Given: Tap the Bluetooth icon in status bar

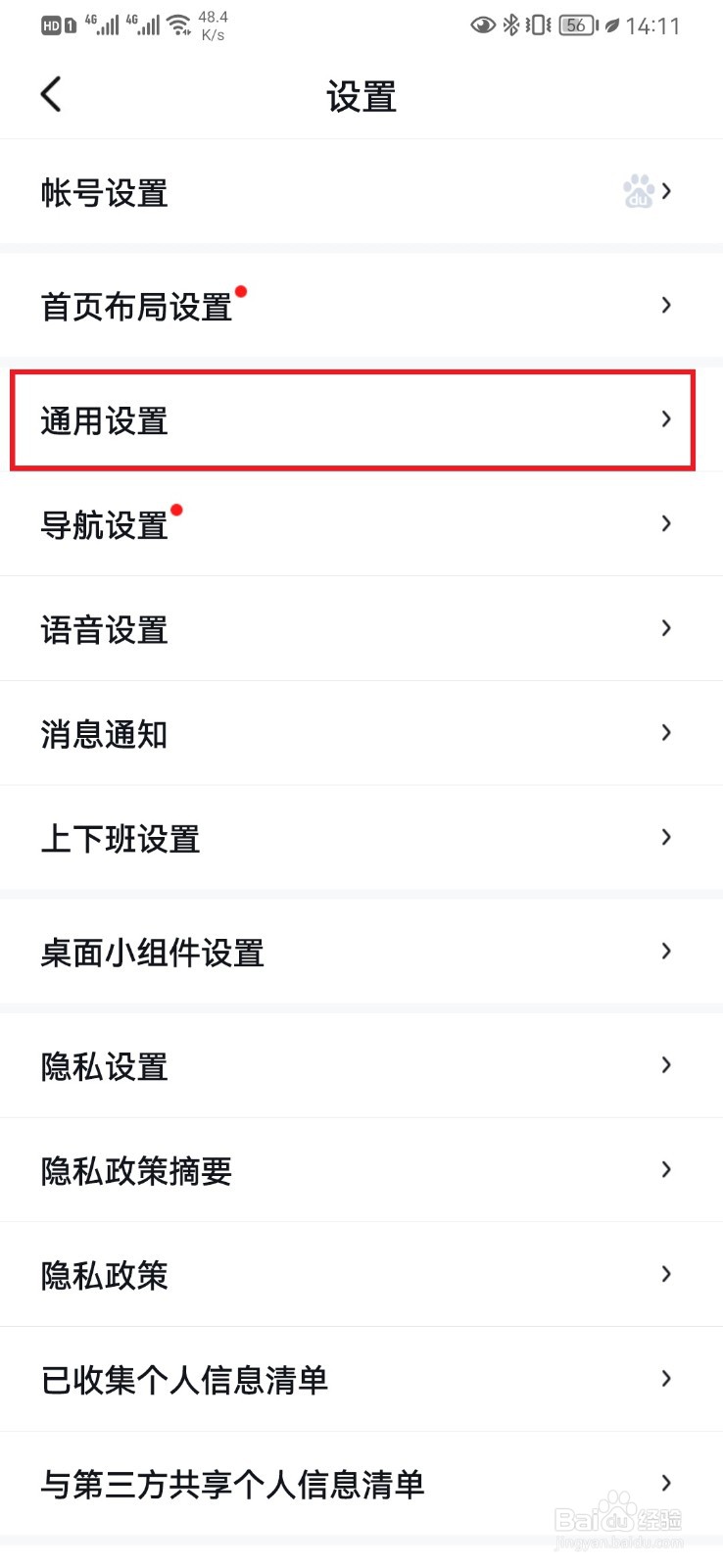Looking at the screenshot, I should (x=511, y=25).
